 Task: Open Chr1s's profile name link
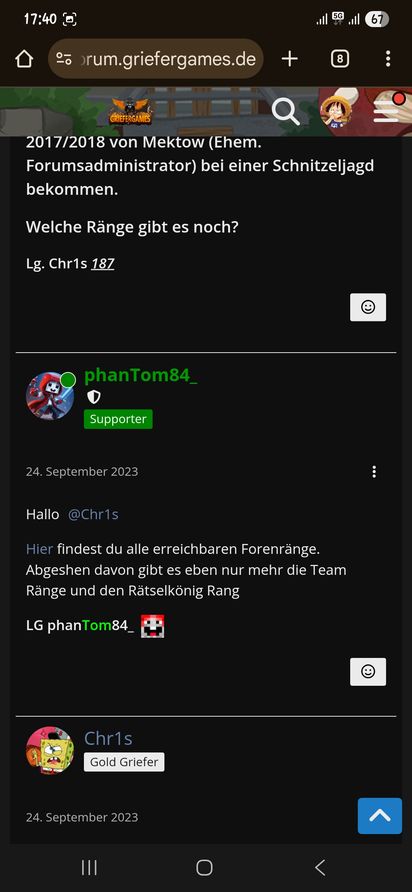[108, 738]
